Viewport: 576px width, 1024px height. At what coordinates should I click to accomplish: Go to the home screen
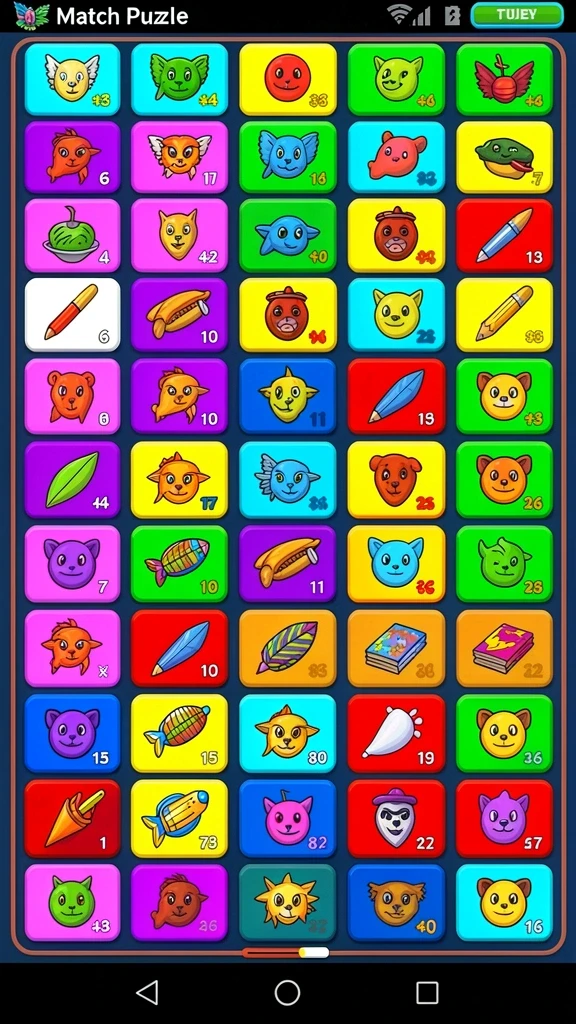[x=287, y=992]
